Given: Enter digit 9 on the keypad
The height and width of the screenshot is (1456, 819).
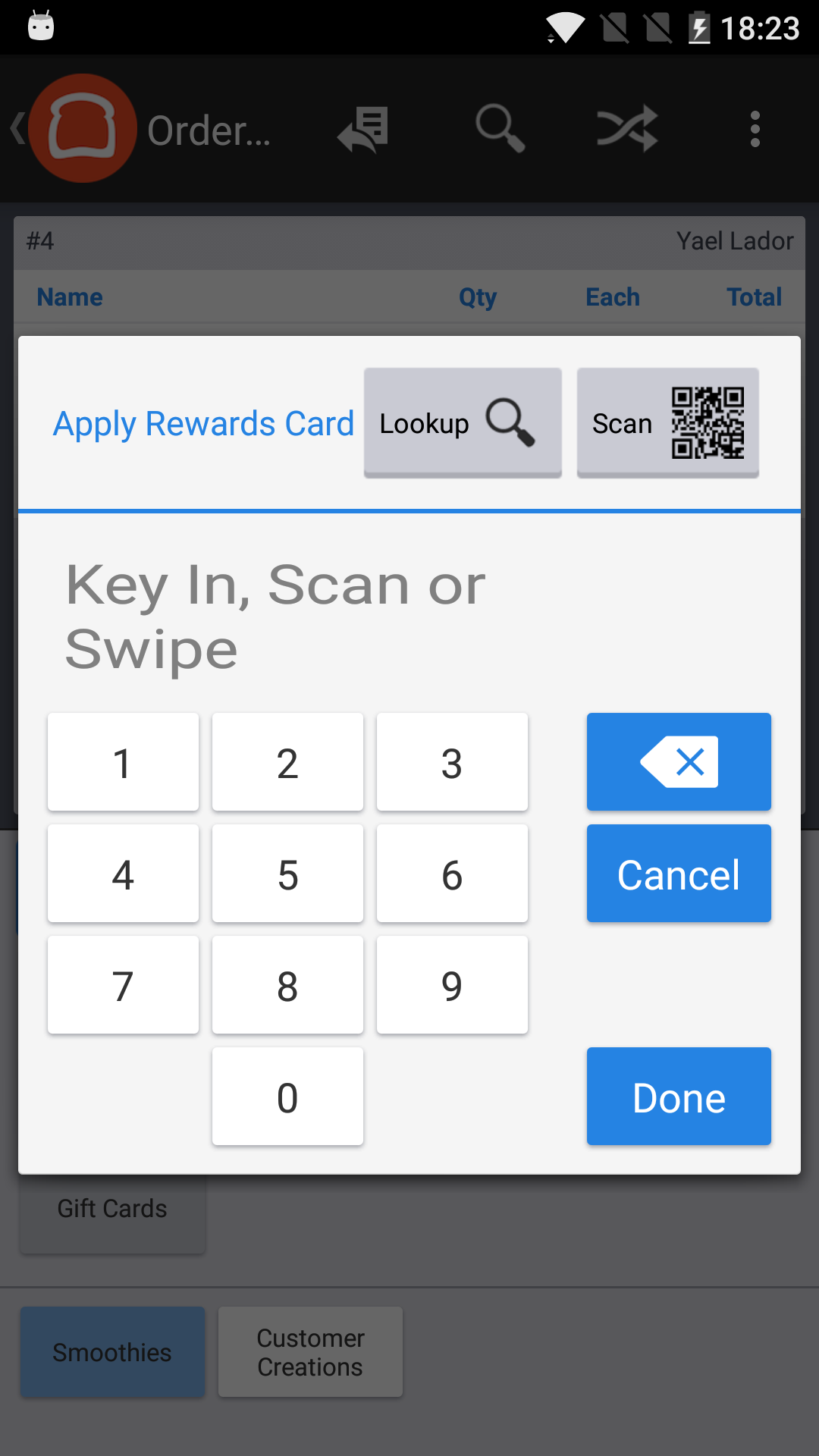Looking at the screenshot, I should click(x=452, y=985).
